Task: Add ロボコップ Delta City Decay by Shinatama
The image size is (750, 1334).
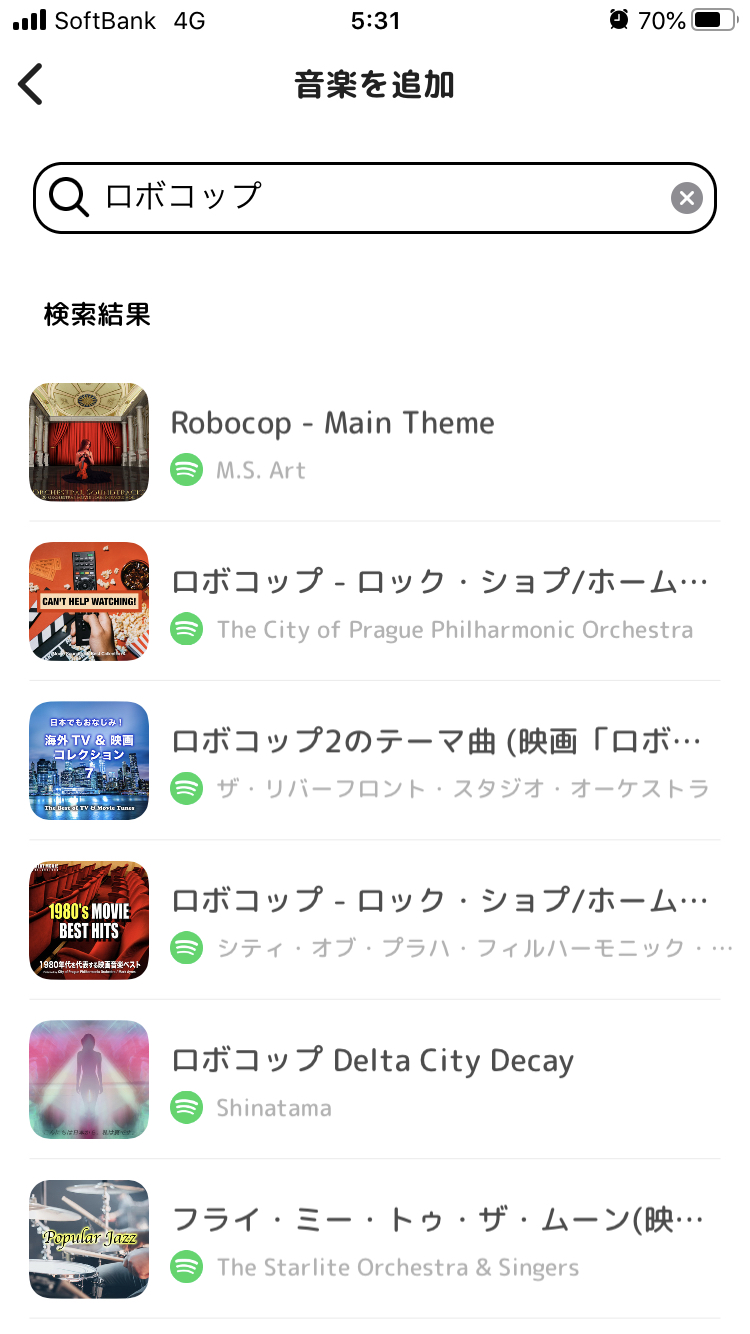Action: click(x=374, y=1080)
